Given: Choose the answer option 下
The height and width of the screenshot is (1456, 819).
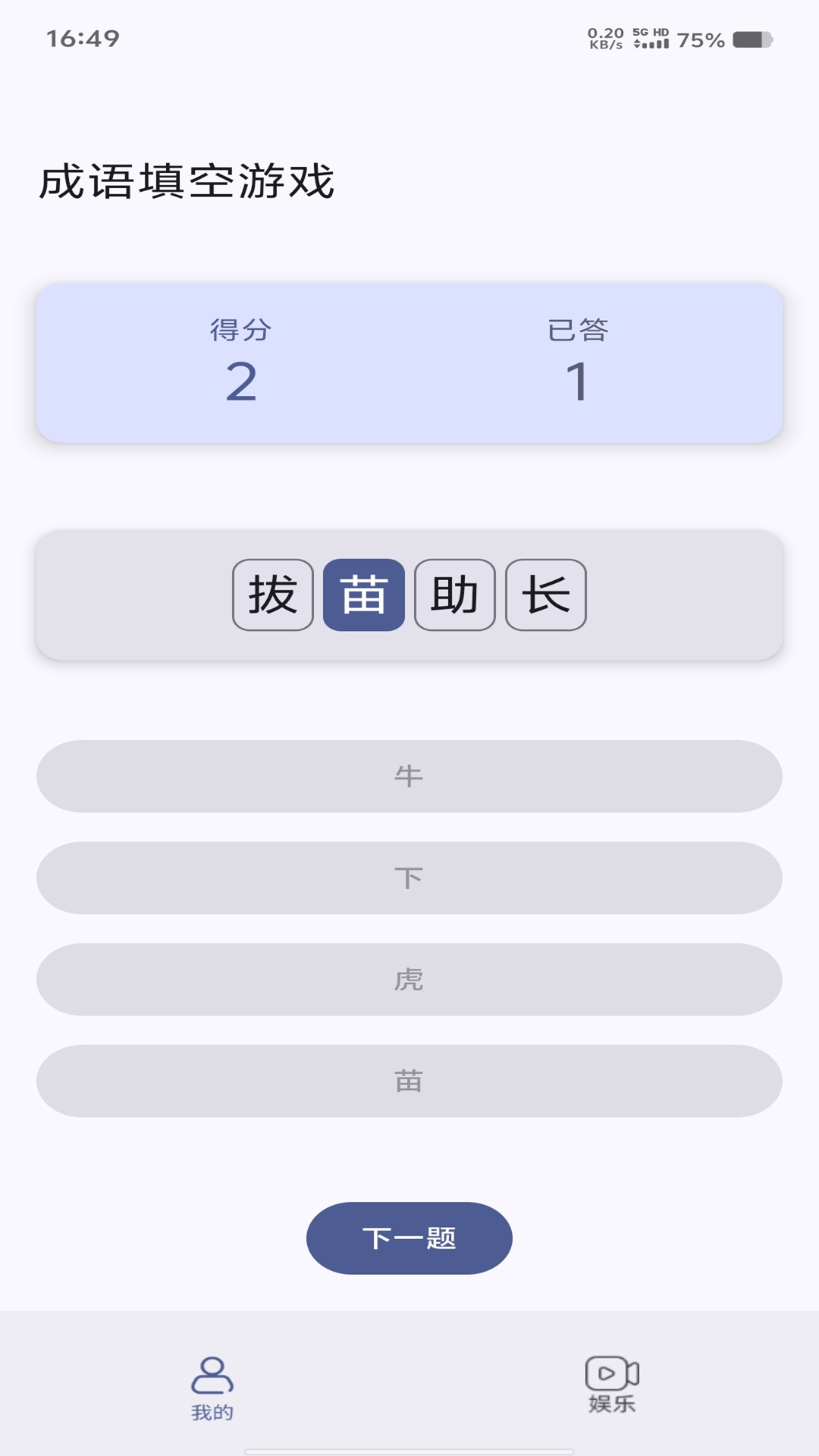Looking at the screenshot, I should click(409, 877).
